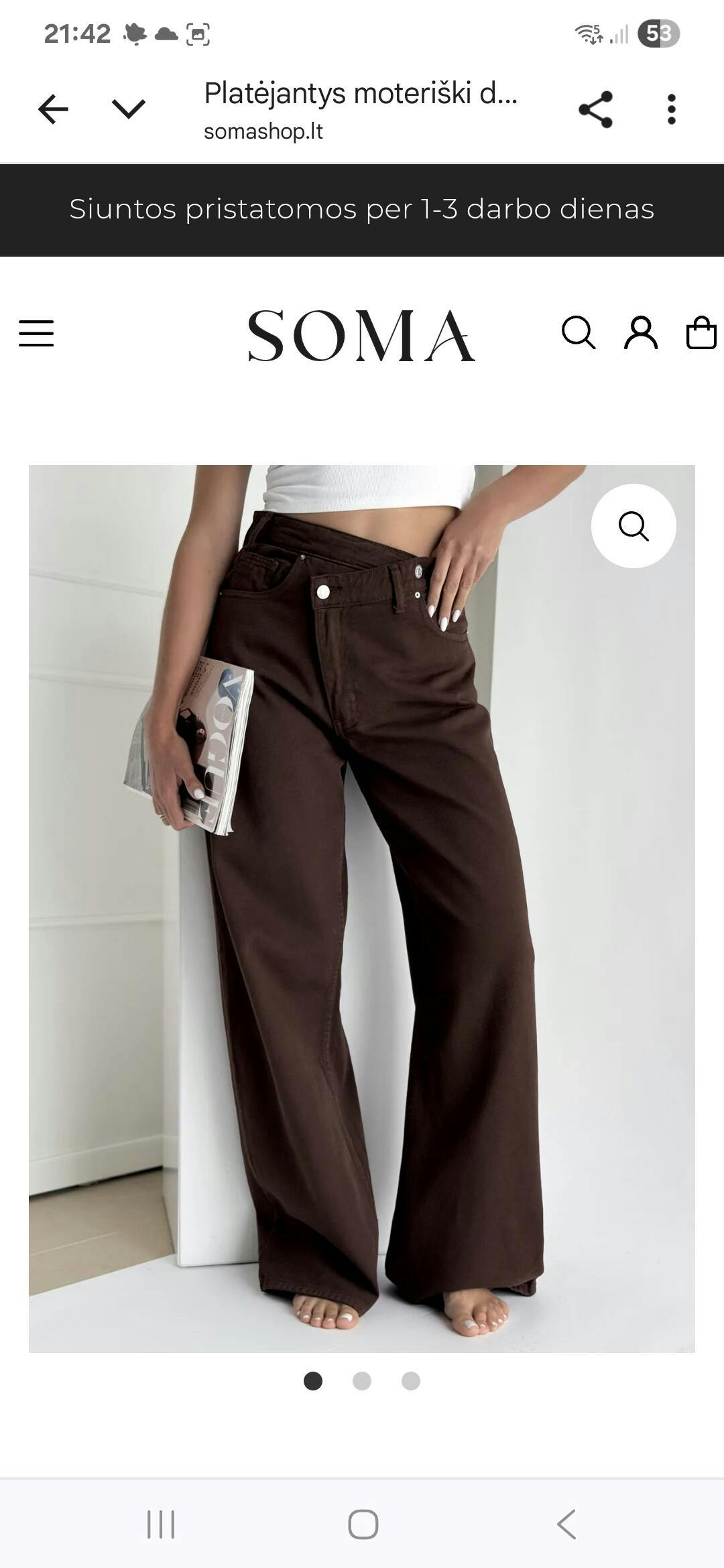View the shopping bag
This screenshot has height=1568, width=724.
(x=701, y=333)
